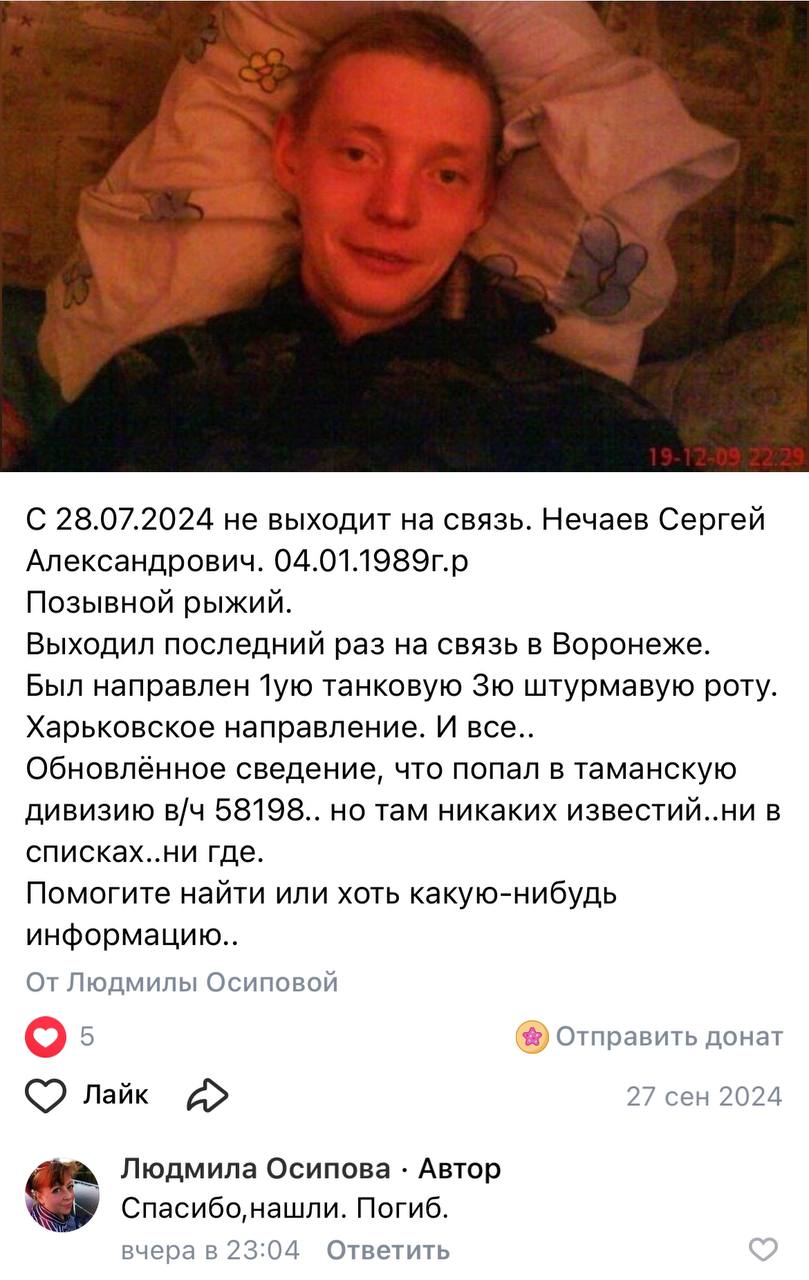Open the commenter name Людмила Осипова
This screenshot has height=1280, width=809.
point(255,1168)
